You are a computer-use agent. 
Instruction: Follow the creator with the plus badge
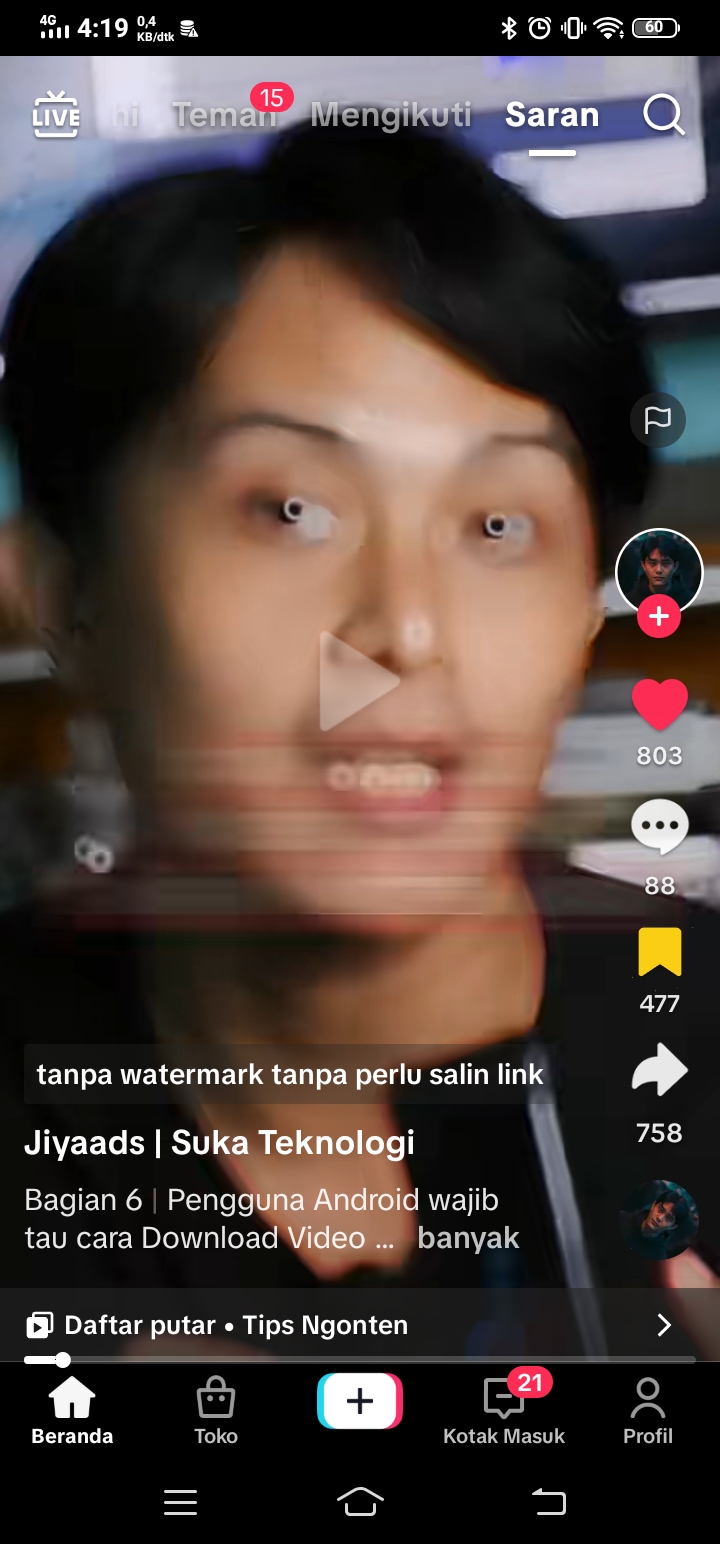point(659,617)
